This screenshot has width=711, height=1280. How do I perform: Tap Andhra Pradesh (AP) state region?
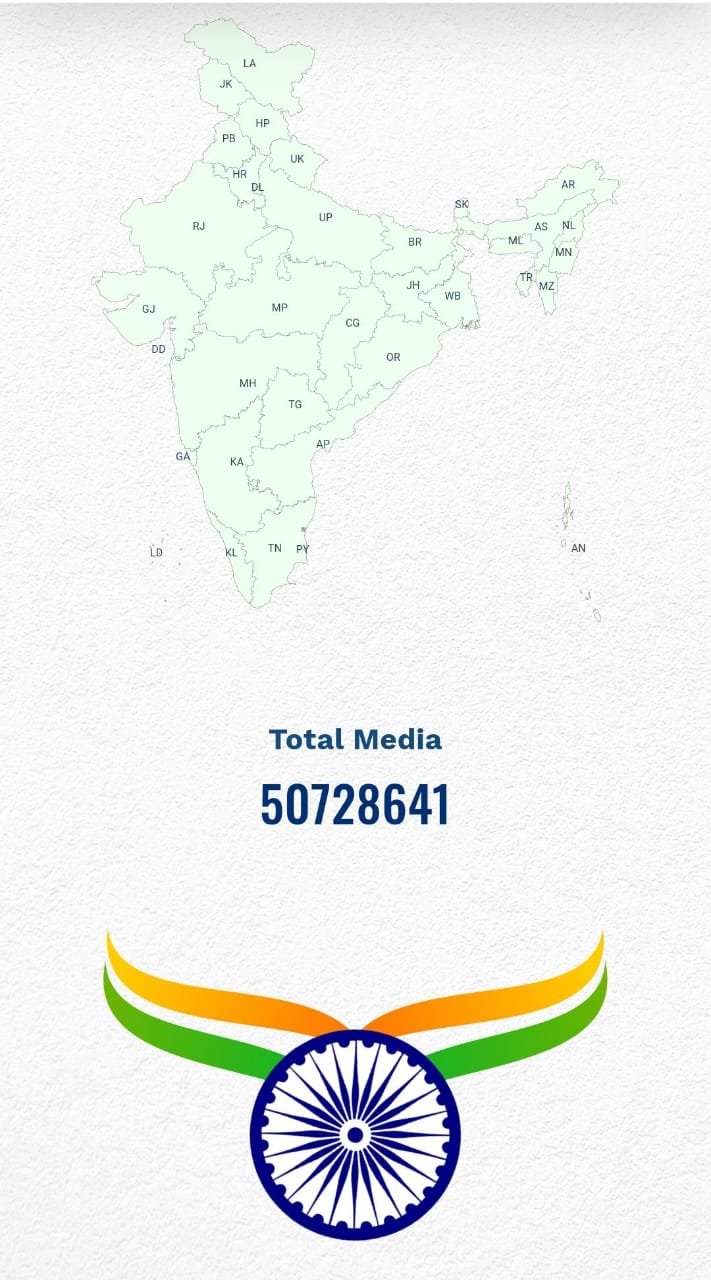click(x=322, y=444)
